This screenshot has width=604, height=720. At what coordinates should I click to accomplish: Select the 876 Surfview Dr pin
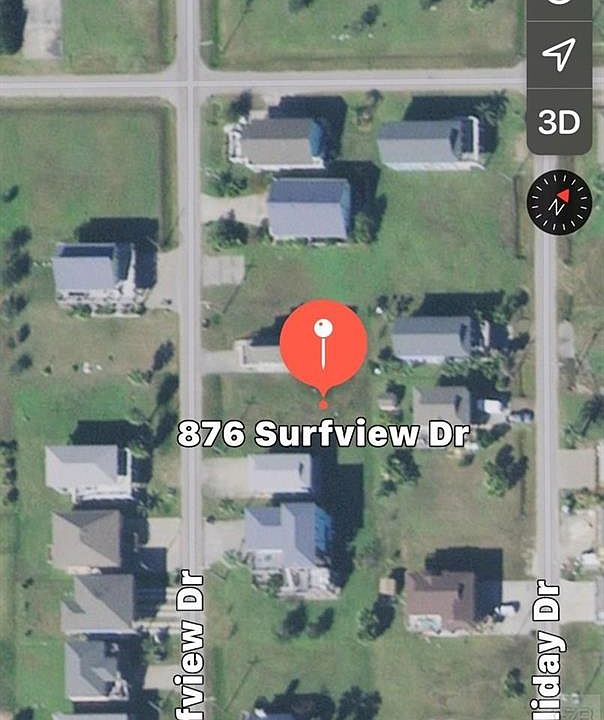323,345
